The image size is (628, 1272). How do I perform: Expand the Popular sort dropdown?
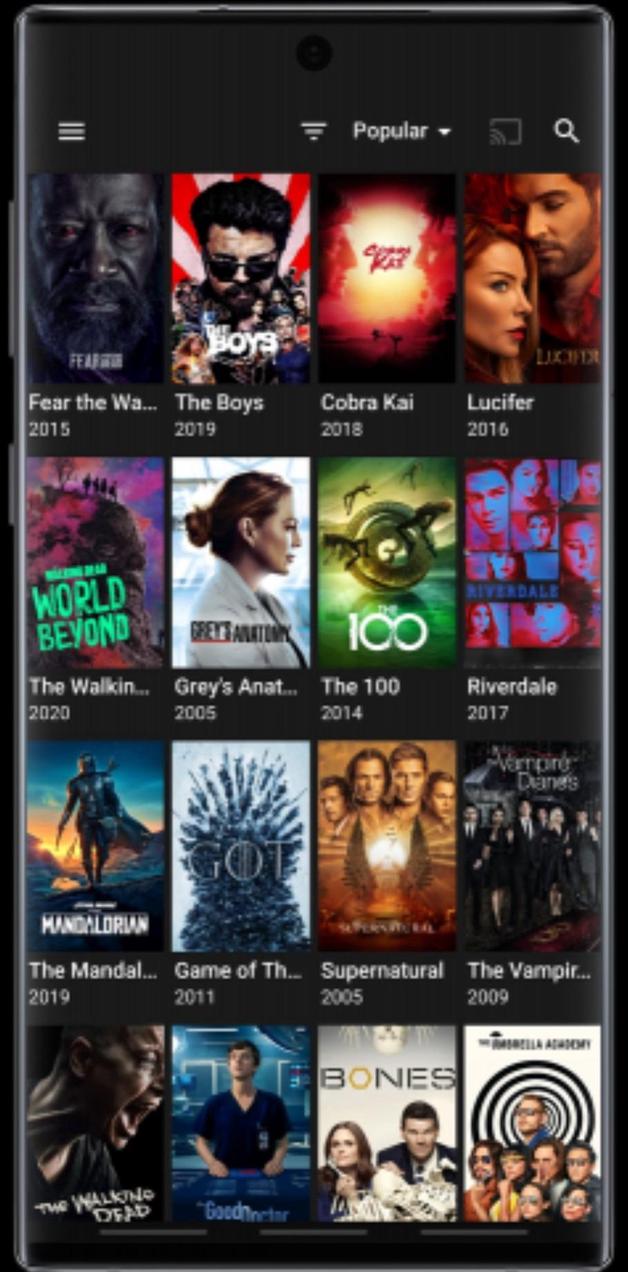pos(402,131)
